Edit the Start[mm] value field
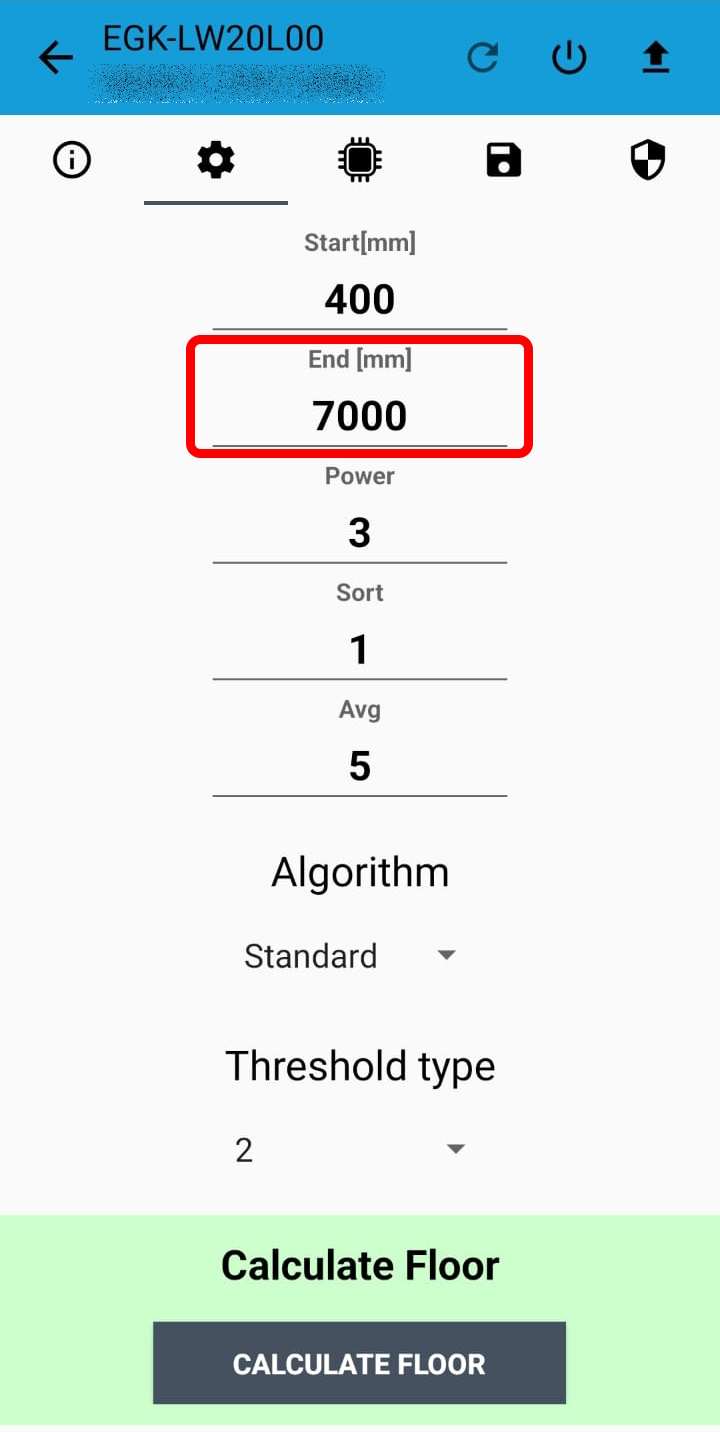 tap(360, 299)
